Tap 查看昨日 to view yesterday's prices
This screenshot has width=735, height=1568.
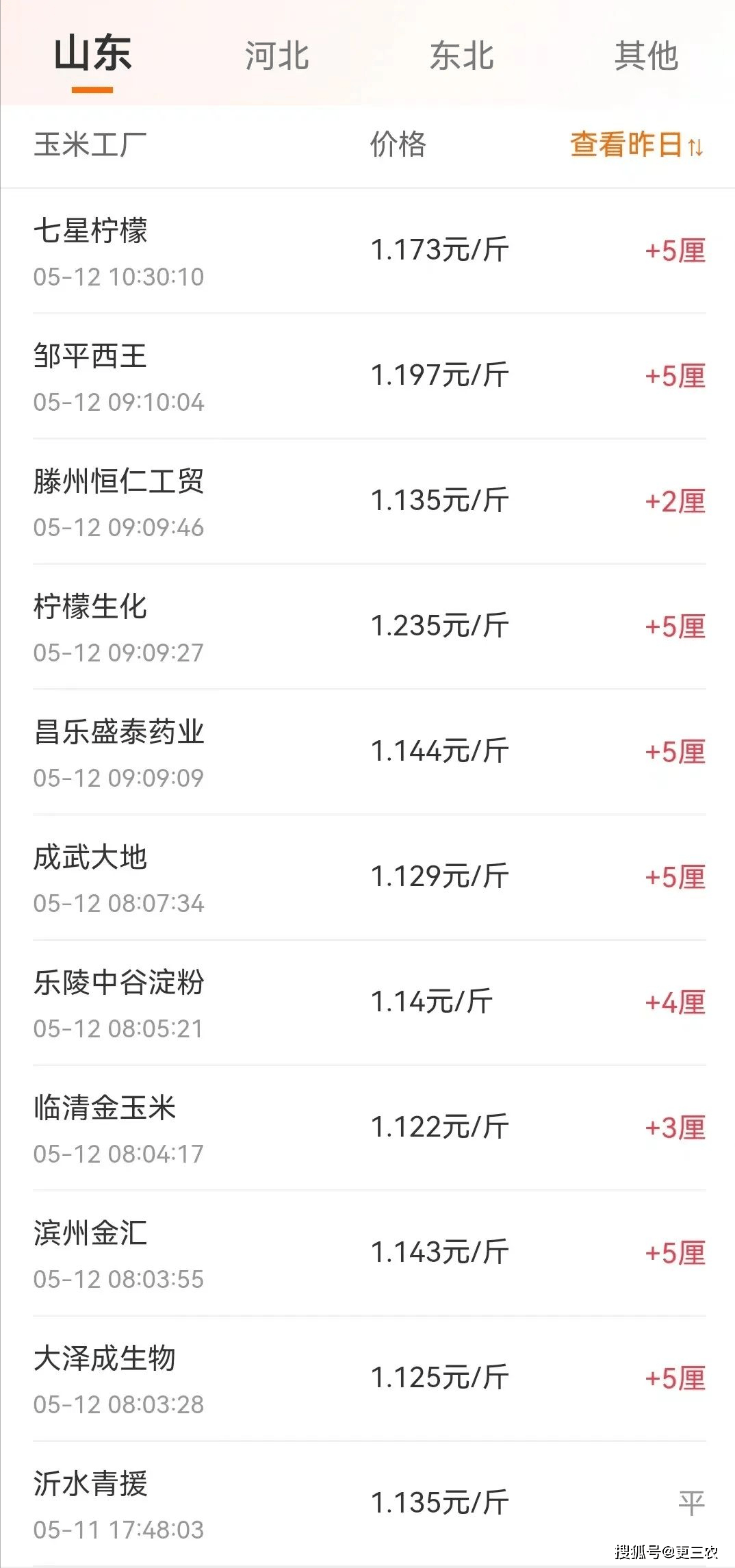(x=636, y=144)
